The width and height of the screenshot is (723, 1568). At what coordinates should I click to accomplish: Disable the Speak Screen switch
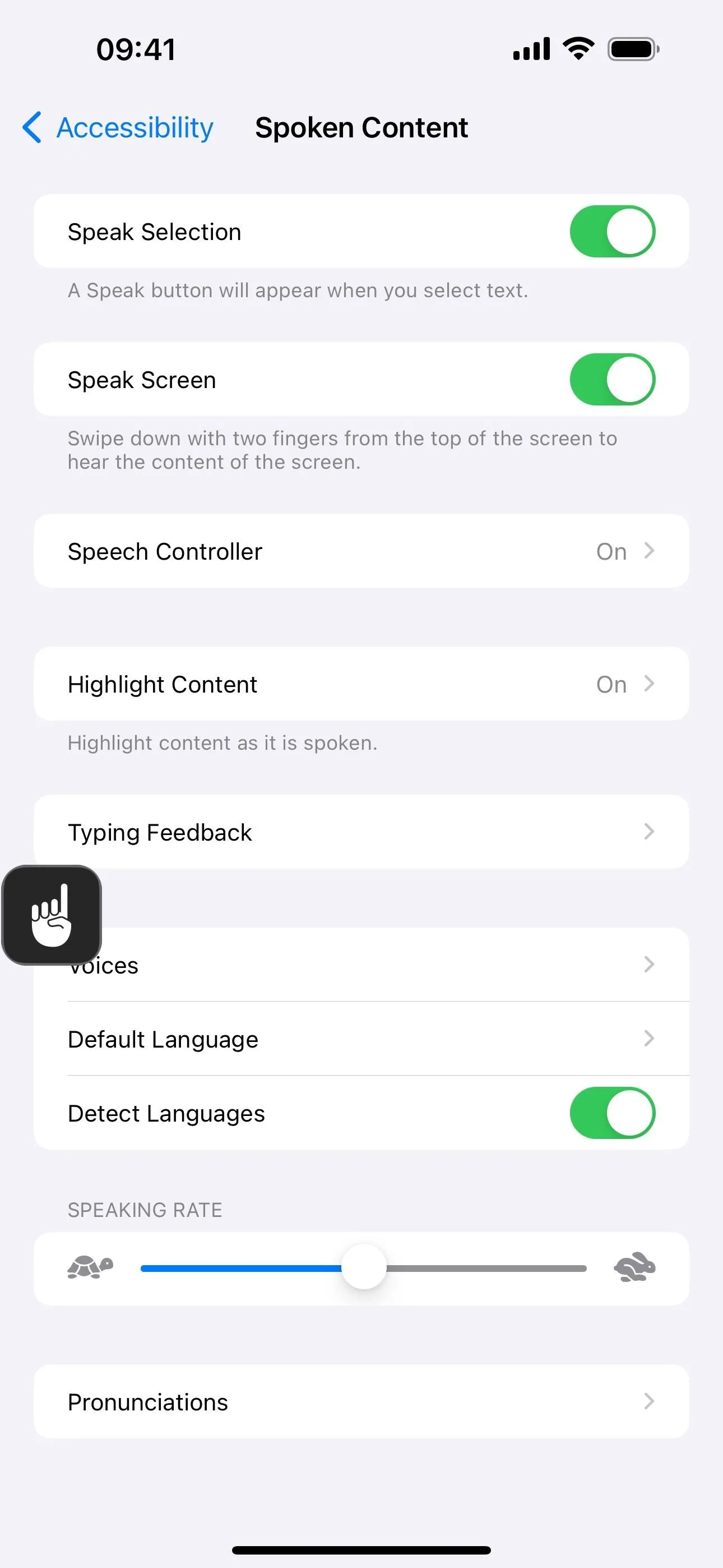pyautogui.click(x=612, y=379)
